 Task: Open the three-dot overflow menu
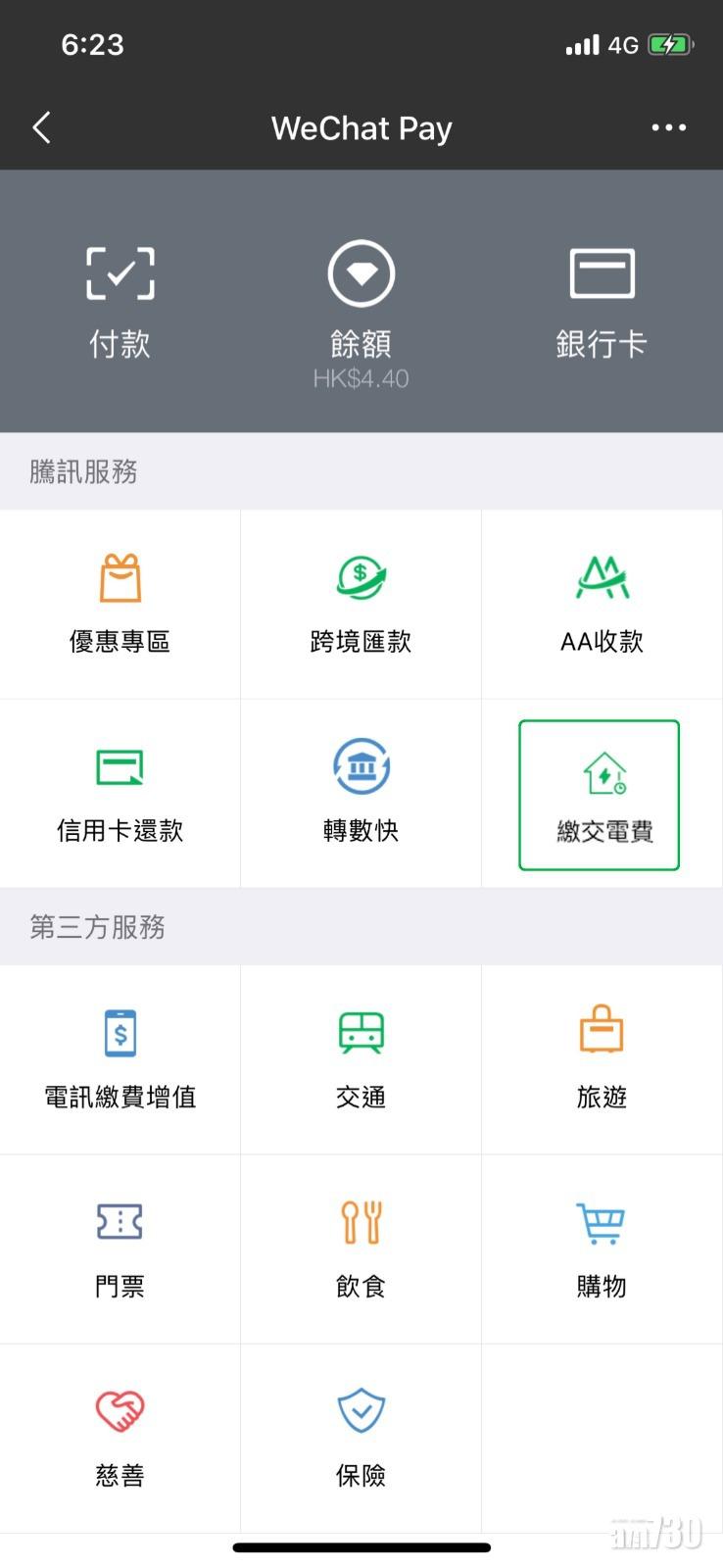pos(668,127)
